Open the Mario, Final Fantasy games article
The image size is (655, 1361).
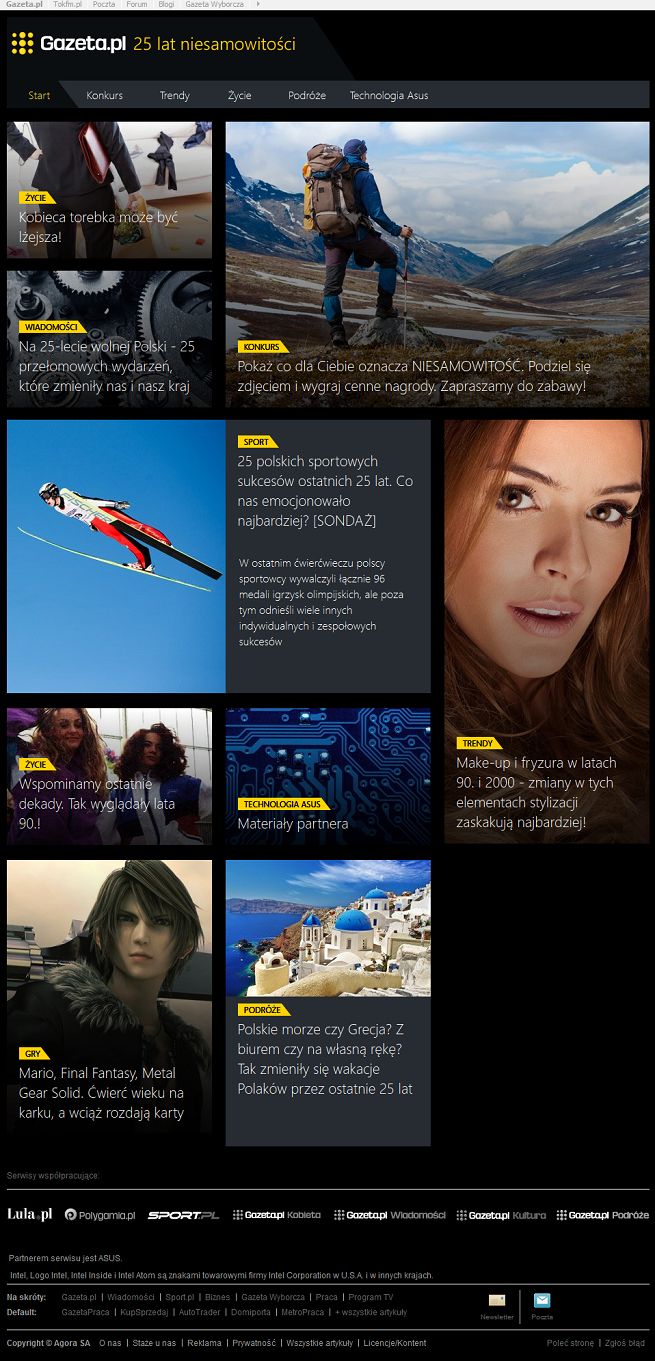point(109,995)
